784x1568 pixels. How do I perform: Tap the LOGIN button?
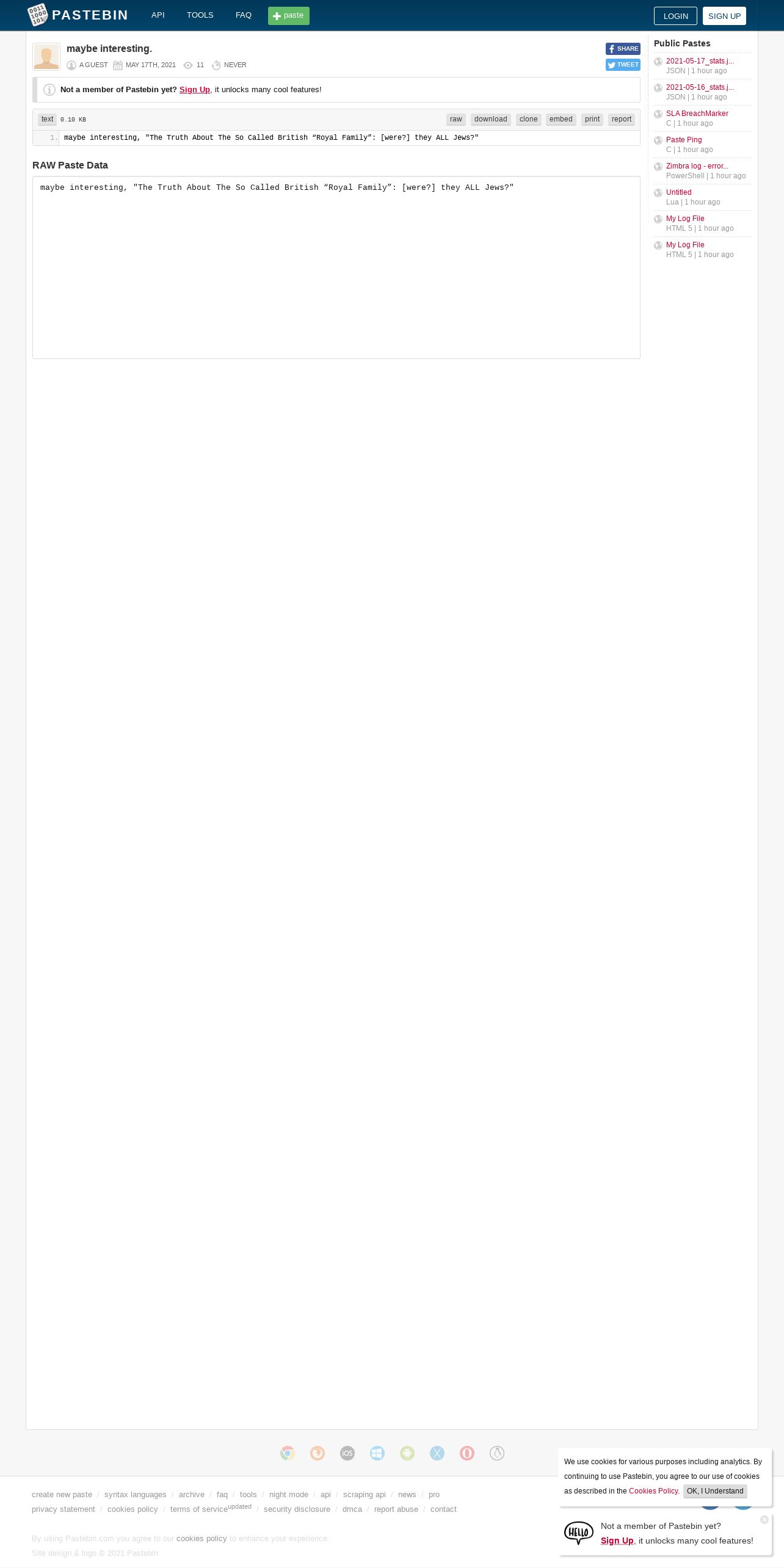pos(675,16)
